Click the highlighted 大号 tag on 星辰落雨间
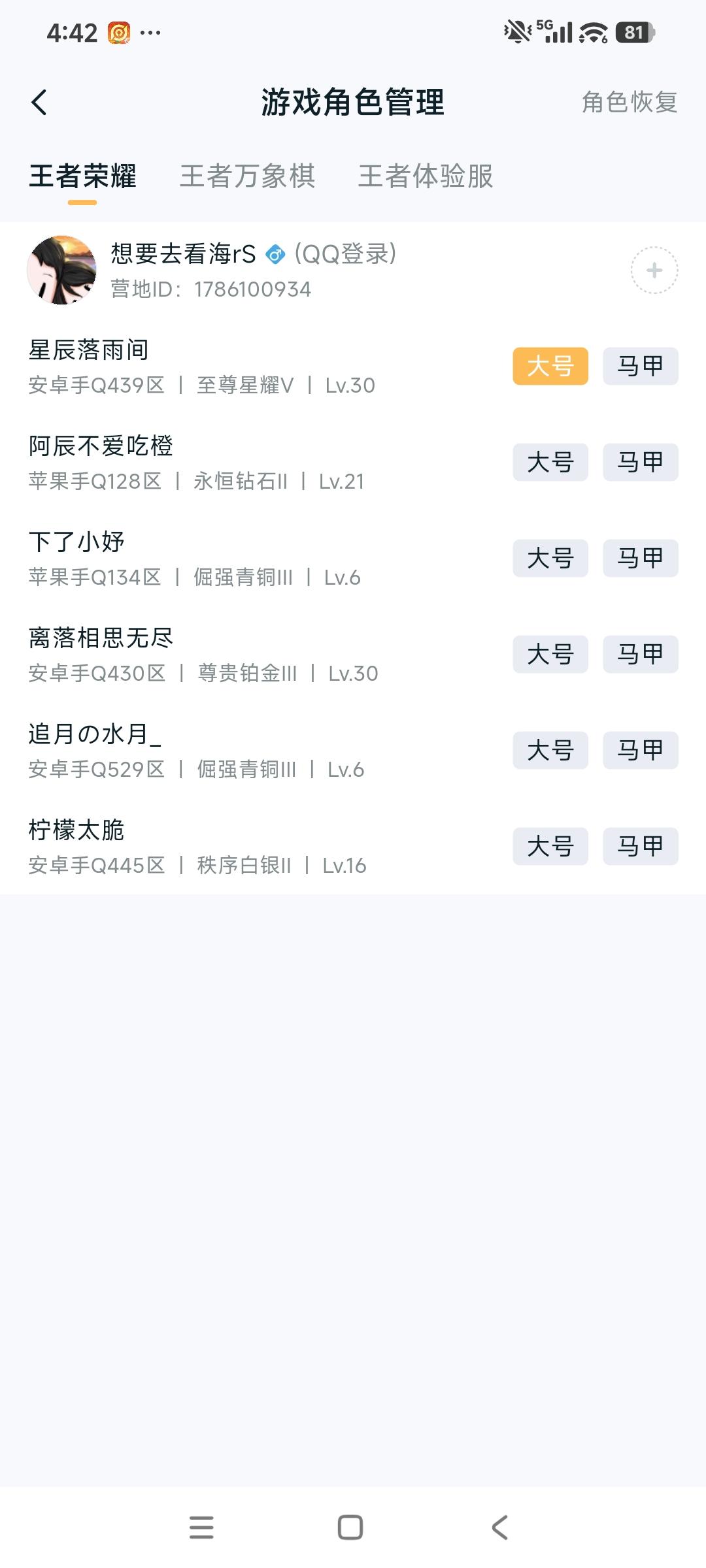 (x=550, y=367)
